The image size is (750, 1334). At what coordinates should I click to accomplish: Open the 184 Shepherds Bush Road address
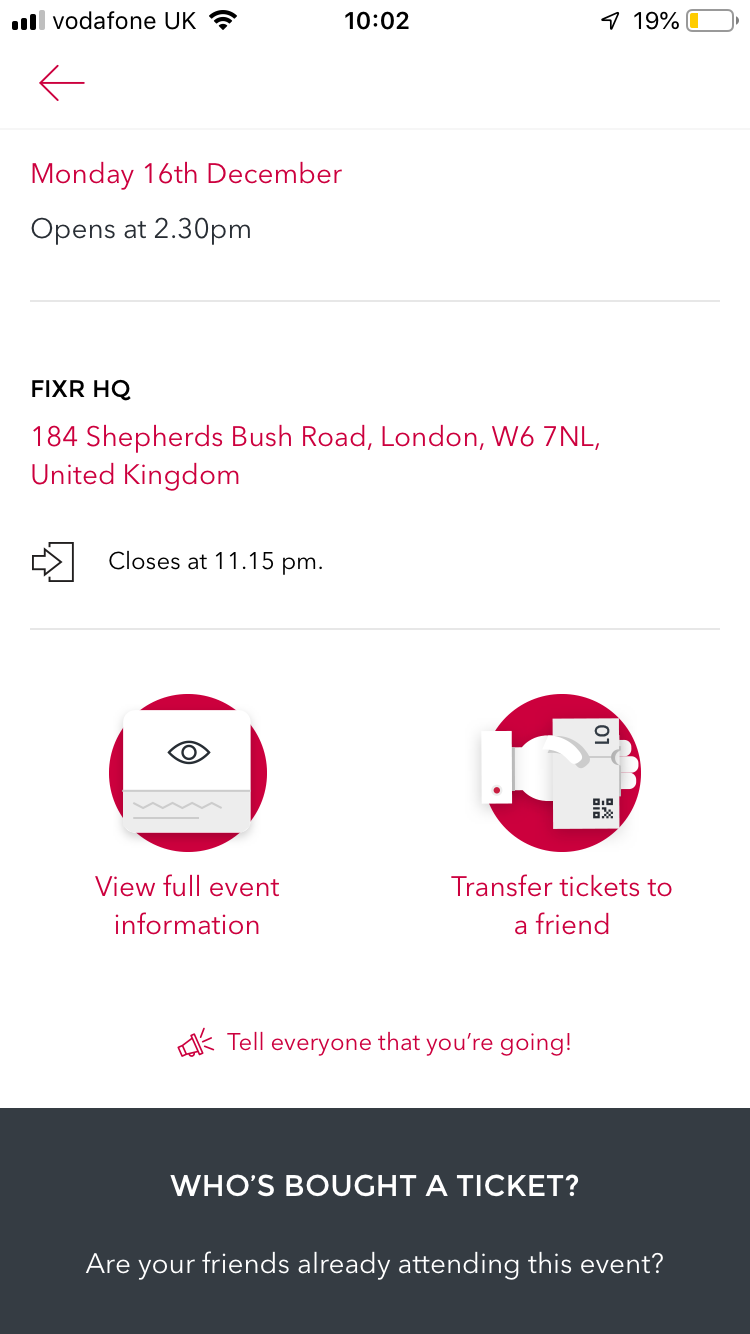(315, 455)
